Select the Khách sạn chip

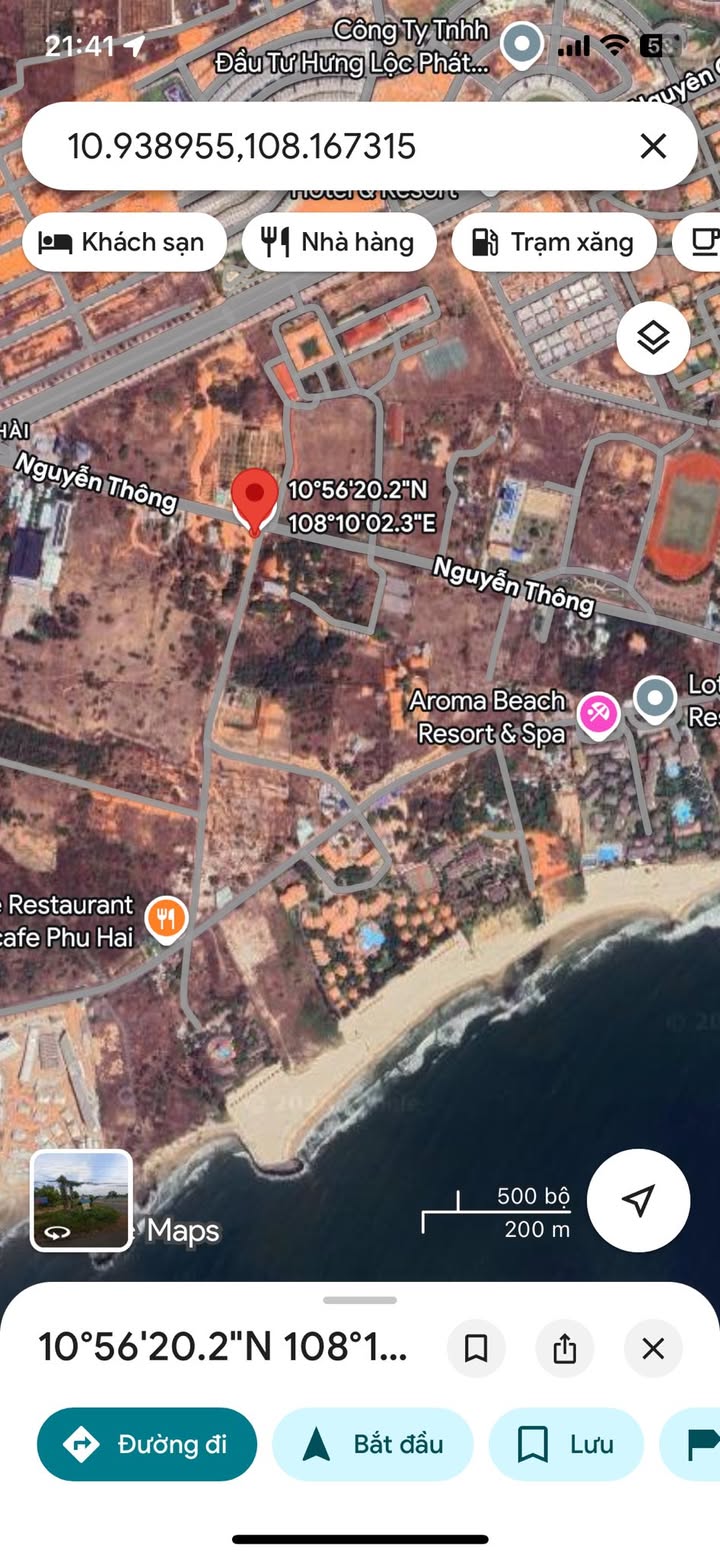click(124, 242)
